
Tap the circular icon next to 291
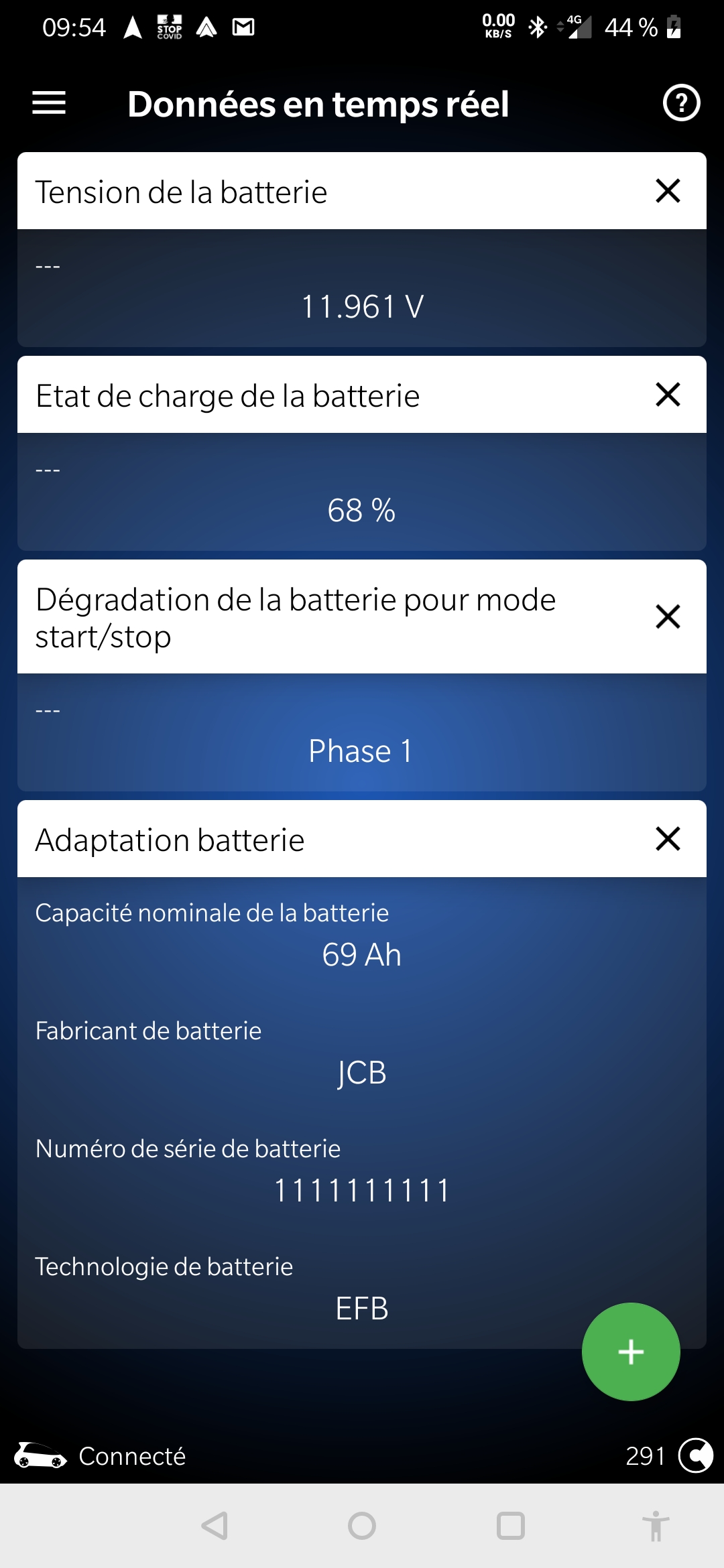pyautogui.click(x=695, y=1455)
